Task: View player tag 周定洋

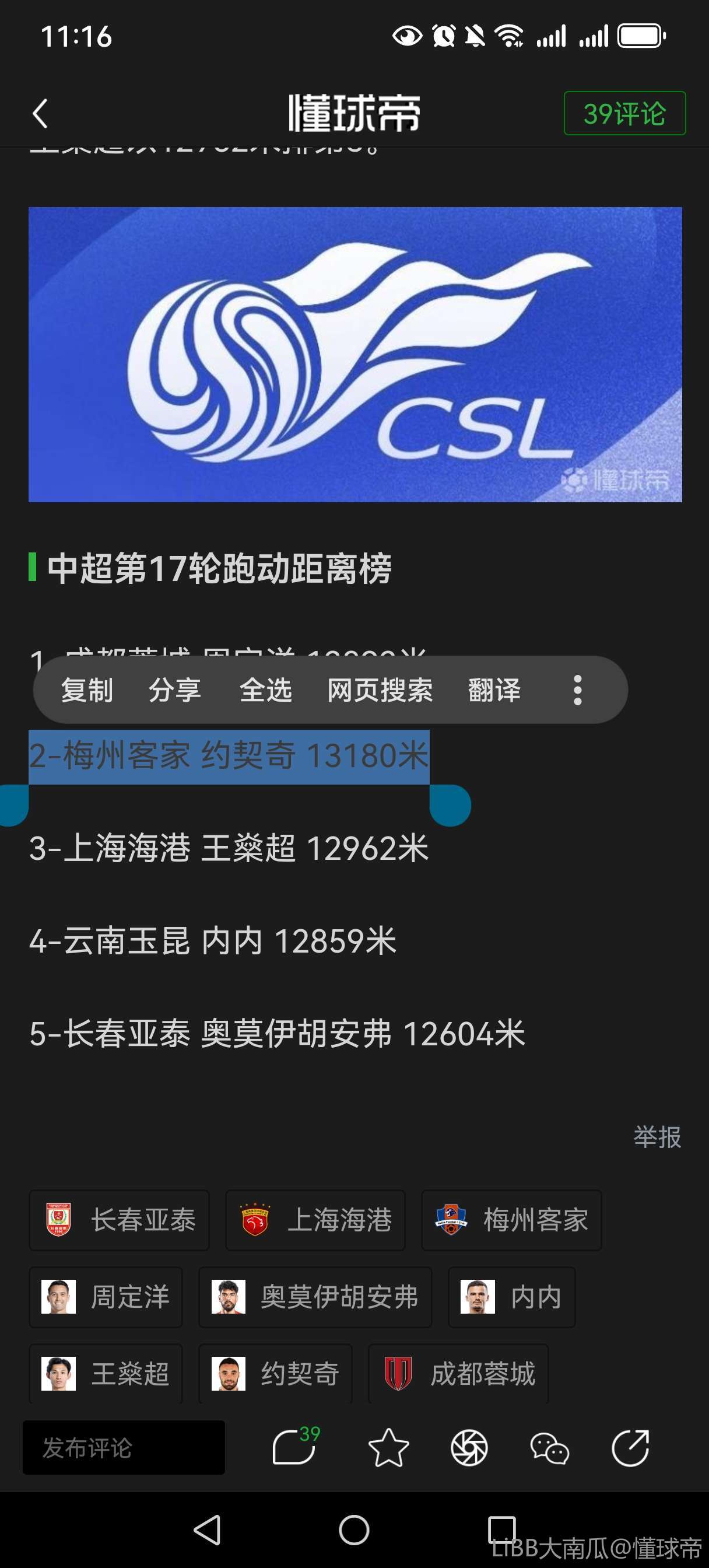Action: coord(106,1297)
